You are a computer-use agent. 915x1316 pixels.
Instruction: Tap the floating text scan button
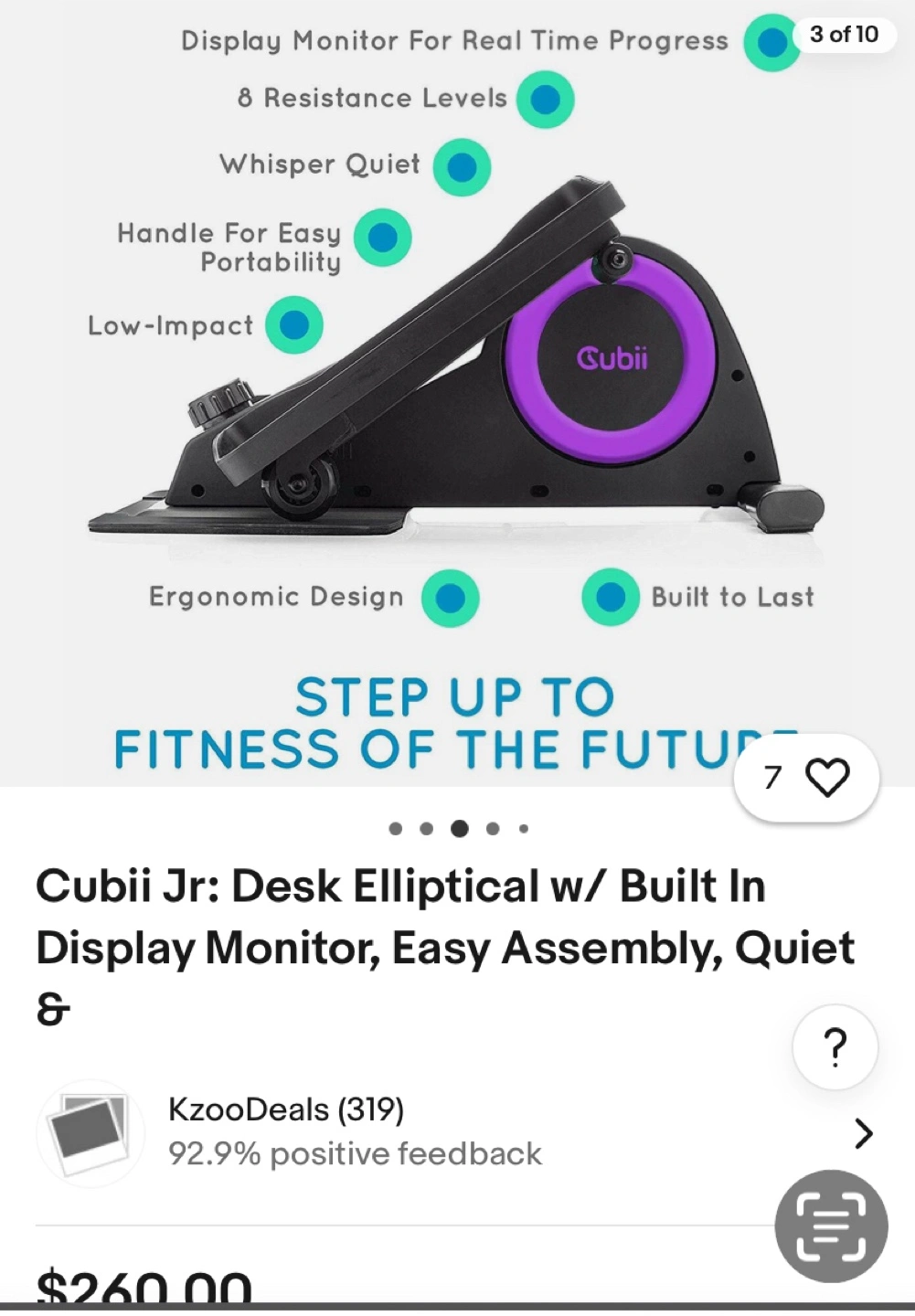point(831,1226)
